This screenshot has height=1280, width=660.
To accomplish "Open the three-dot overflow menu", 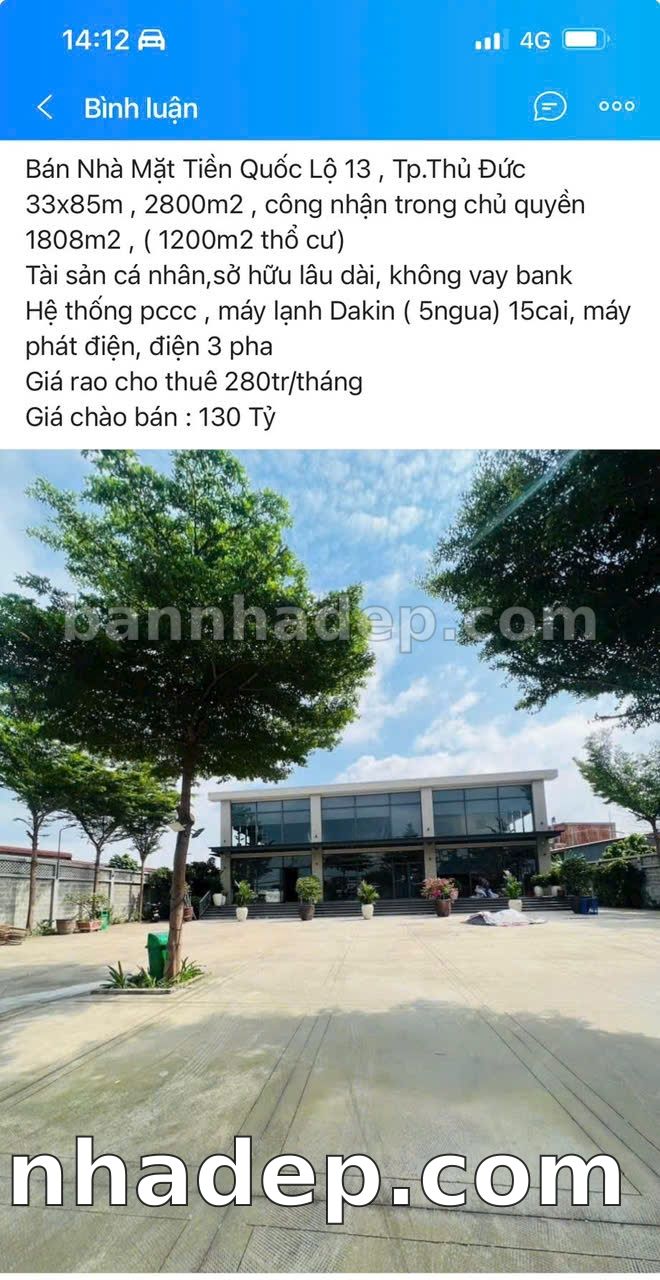I will pos(616,106).
